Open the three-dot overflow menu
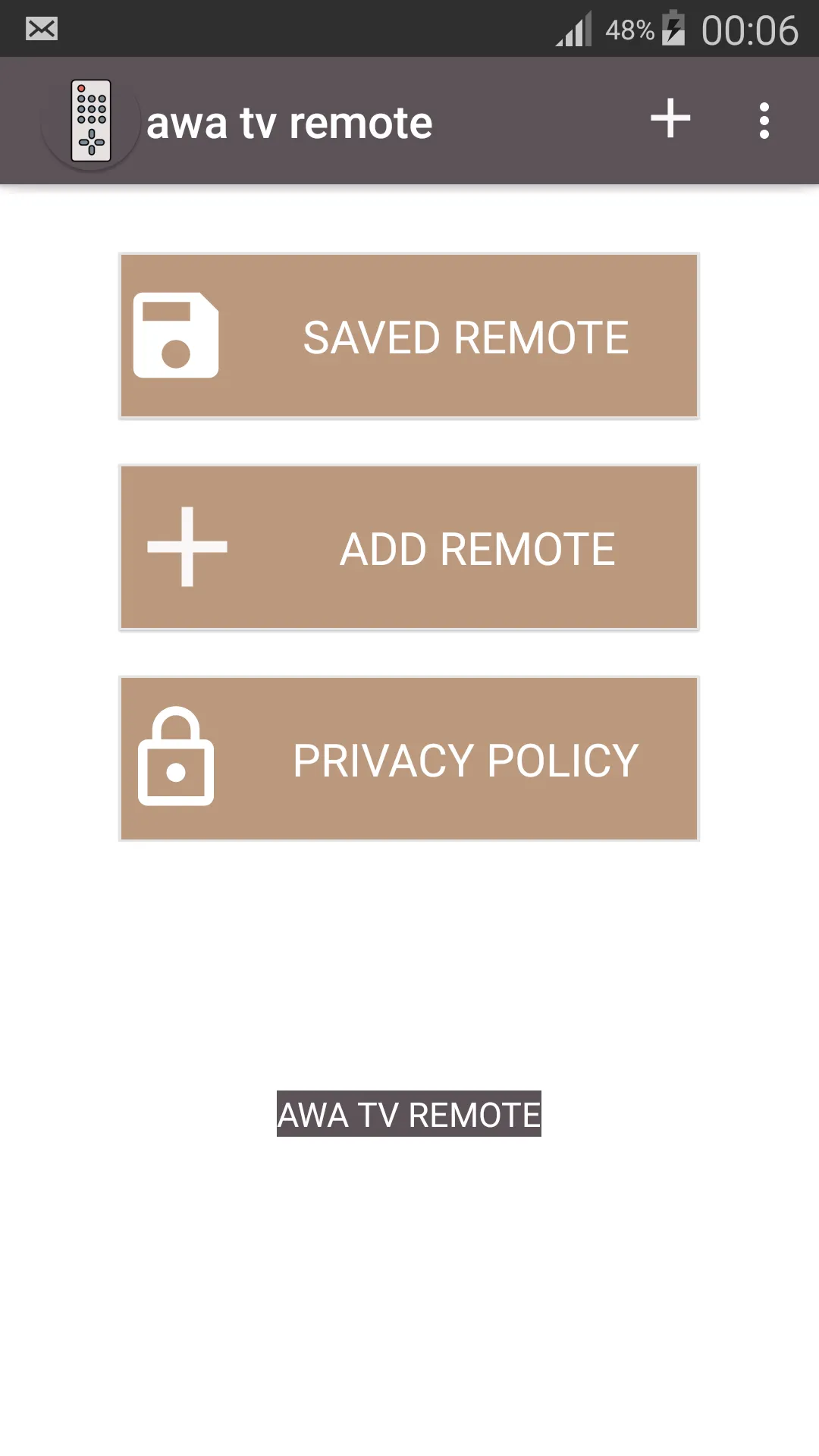 [764, 121]
